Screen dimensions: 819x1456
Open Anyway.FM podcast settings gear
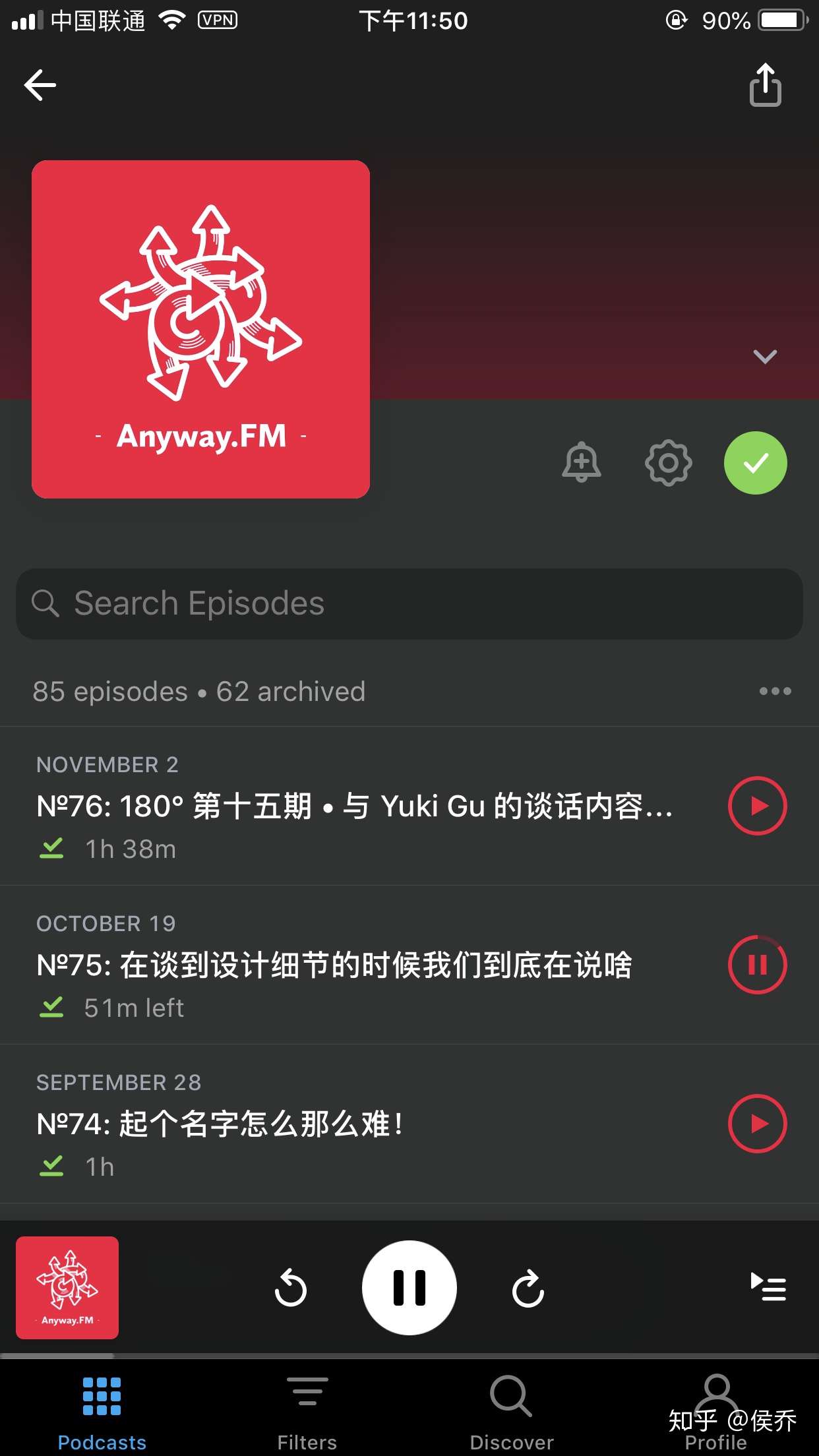click(668, 463)
